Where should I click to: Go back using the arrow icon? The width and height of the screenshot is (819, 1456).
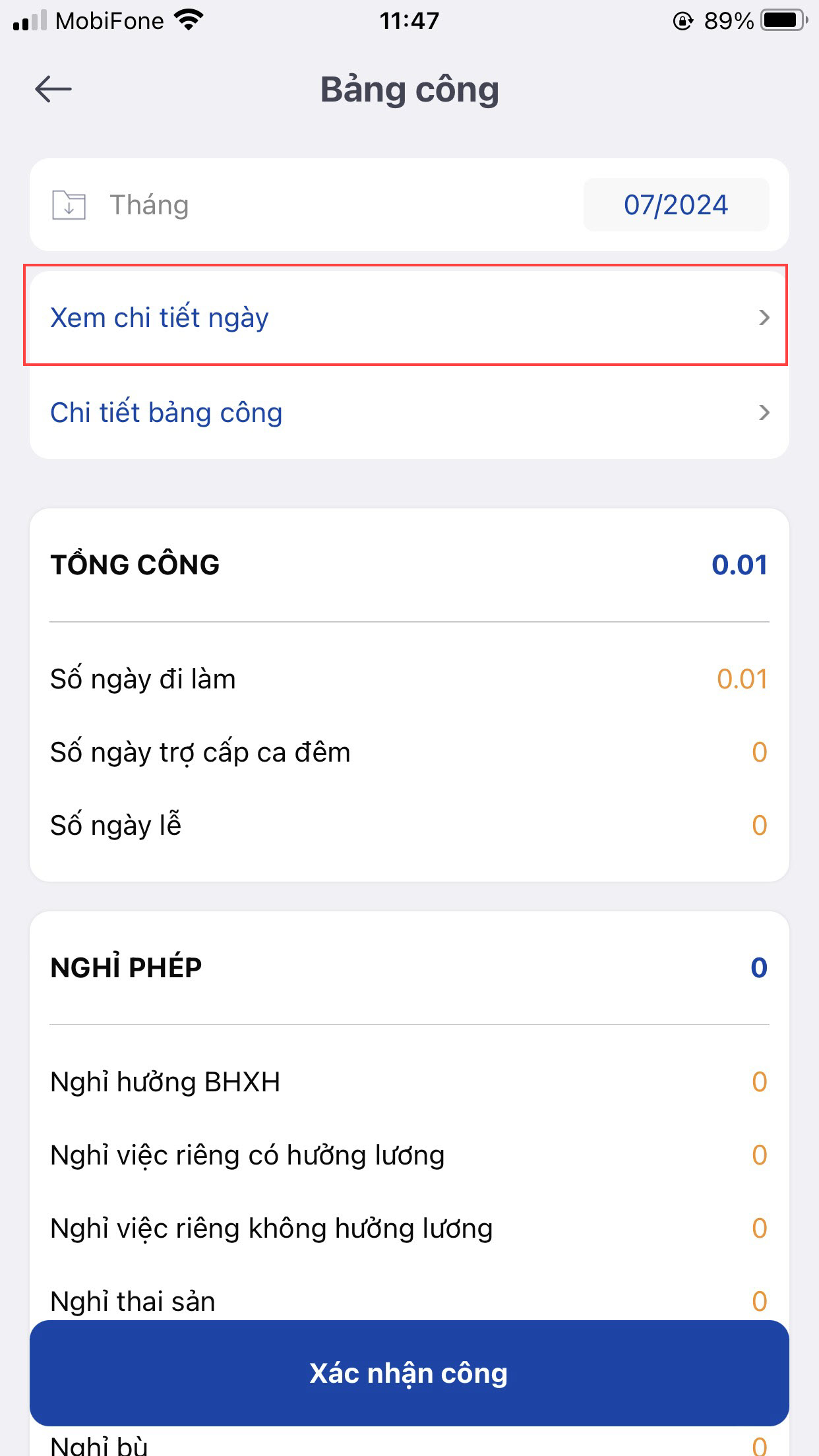click(x=53, y=89)
